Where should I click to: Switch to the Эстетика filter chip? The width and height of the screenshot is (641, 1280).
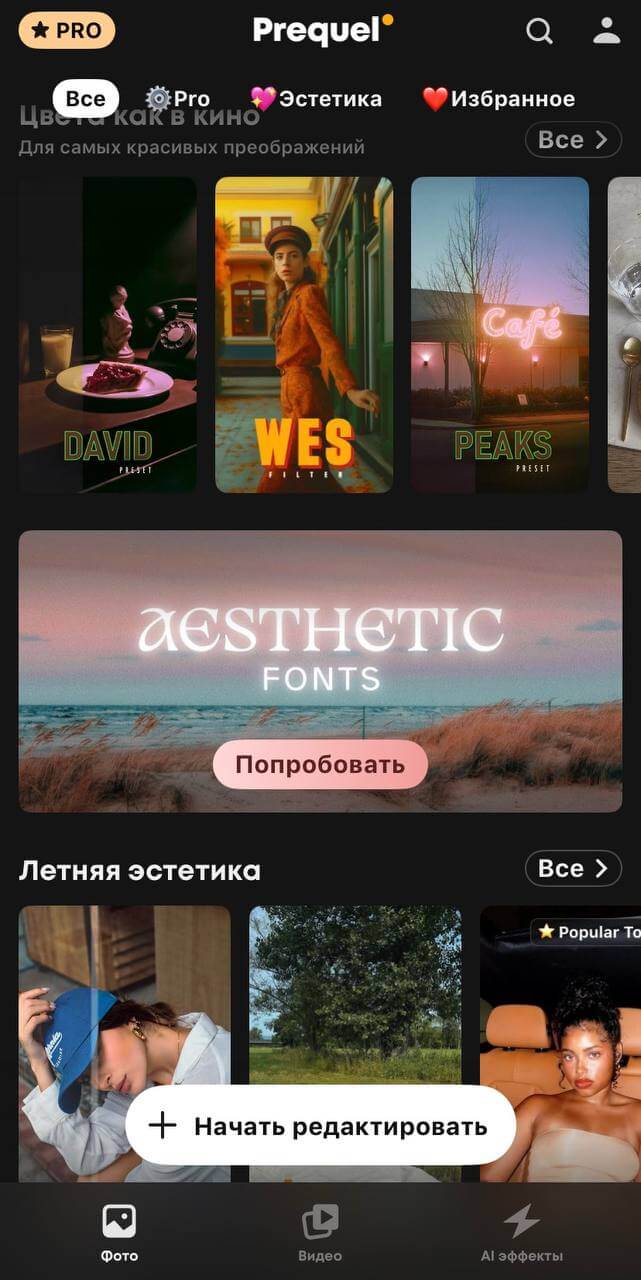(x=316, y=99)
